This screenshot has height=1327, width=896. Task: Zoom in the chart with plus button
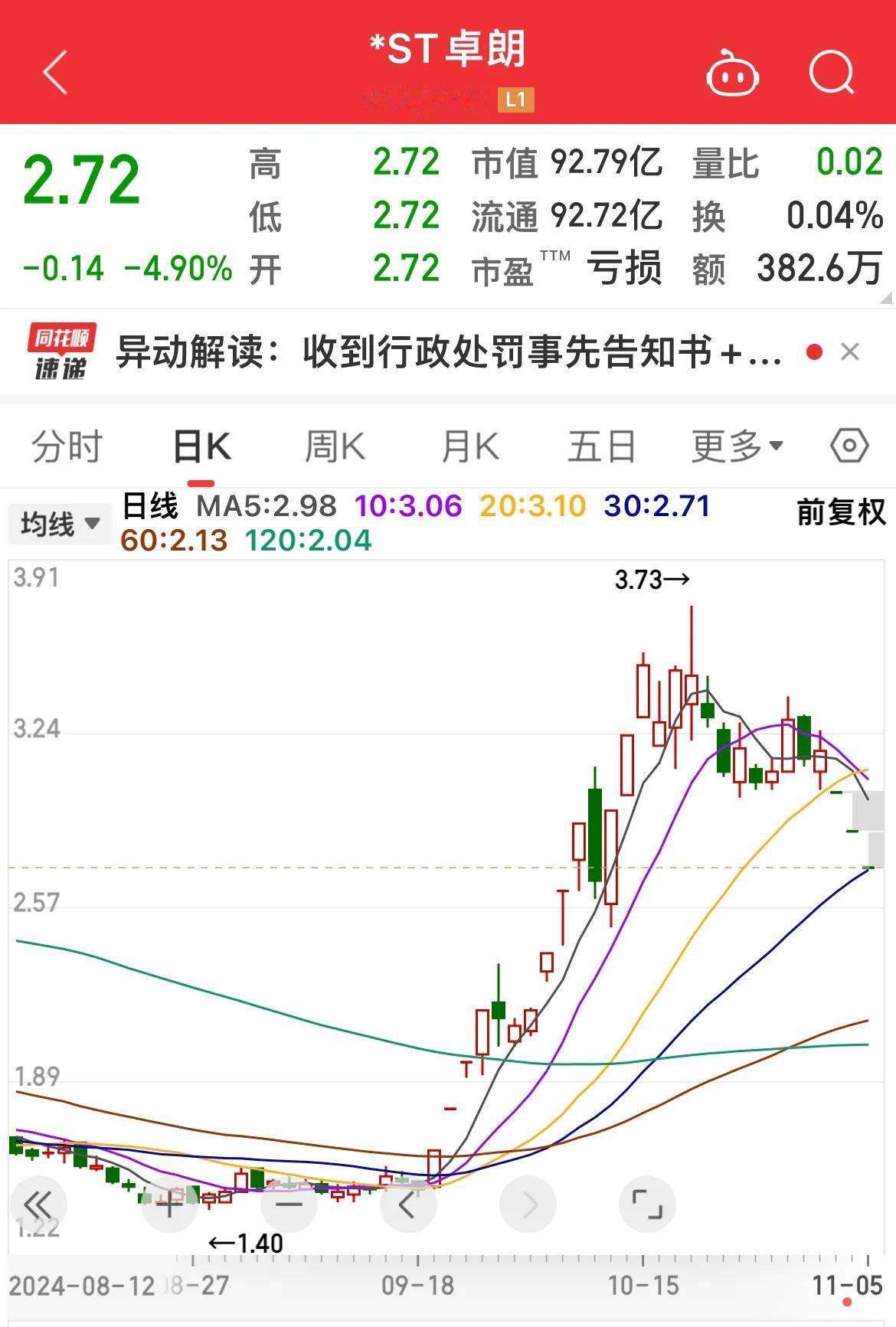(169, 1205)
